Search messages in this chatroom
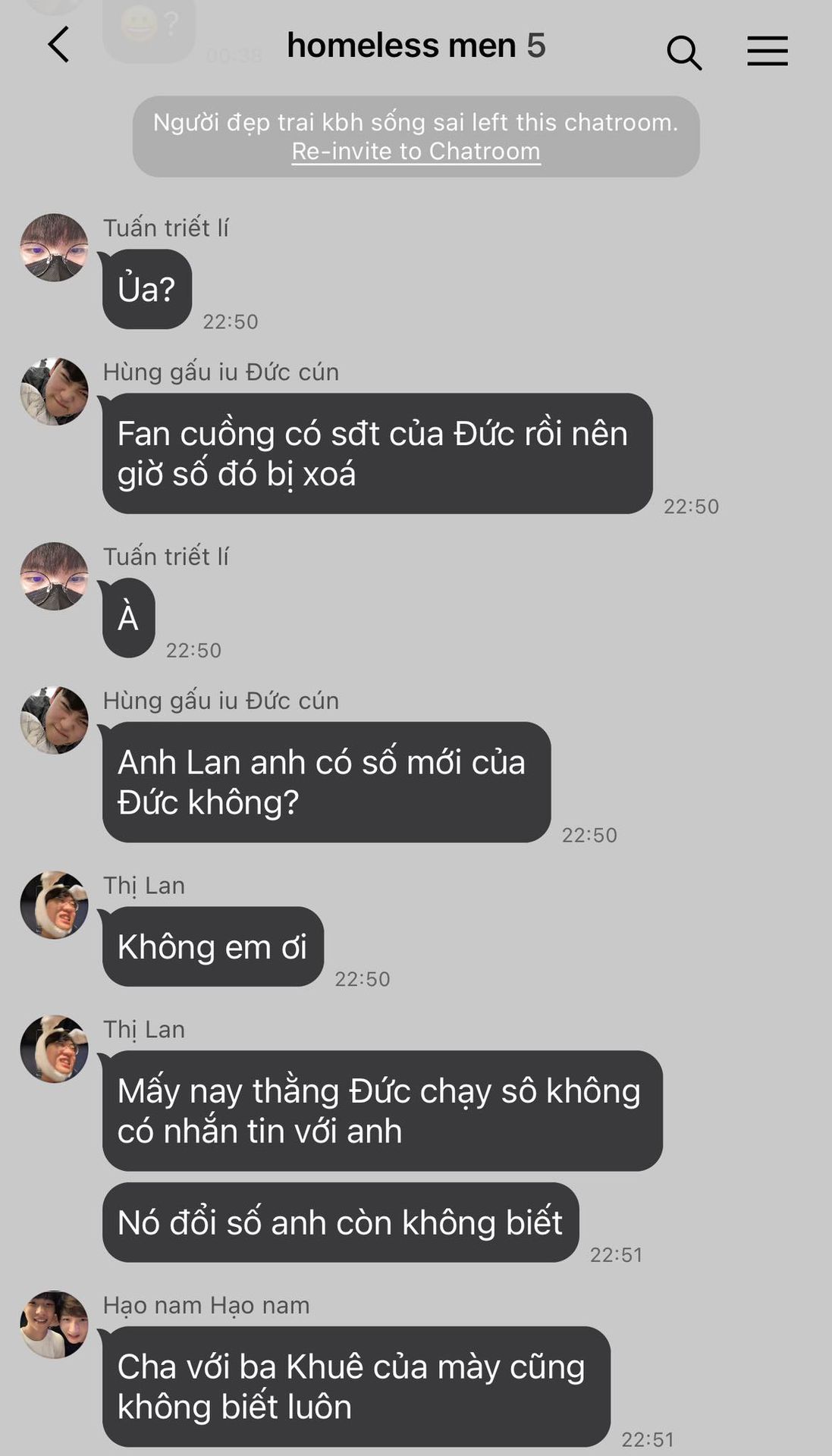Viewport: 832px width, 1456px height. pyautogui.click(x=683, y=52)
